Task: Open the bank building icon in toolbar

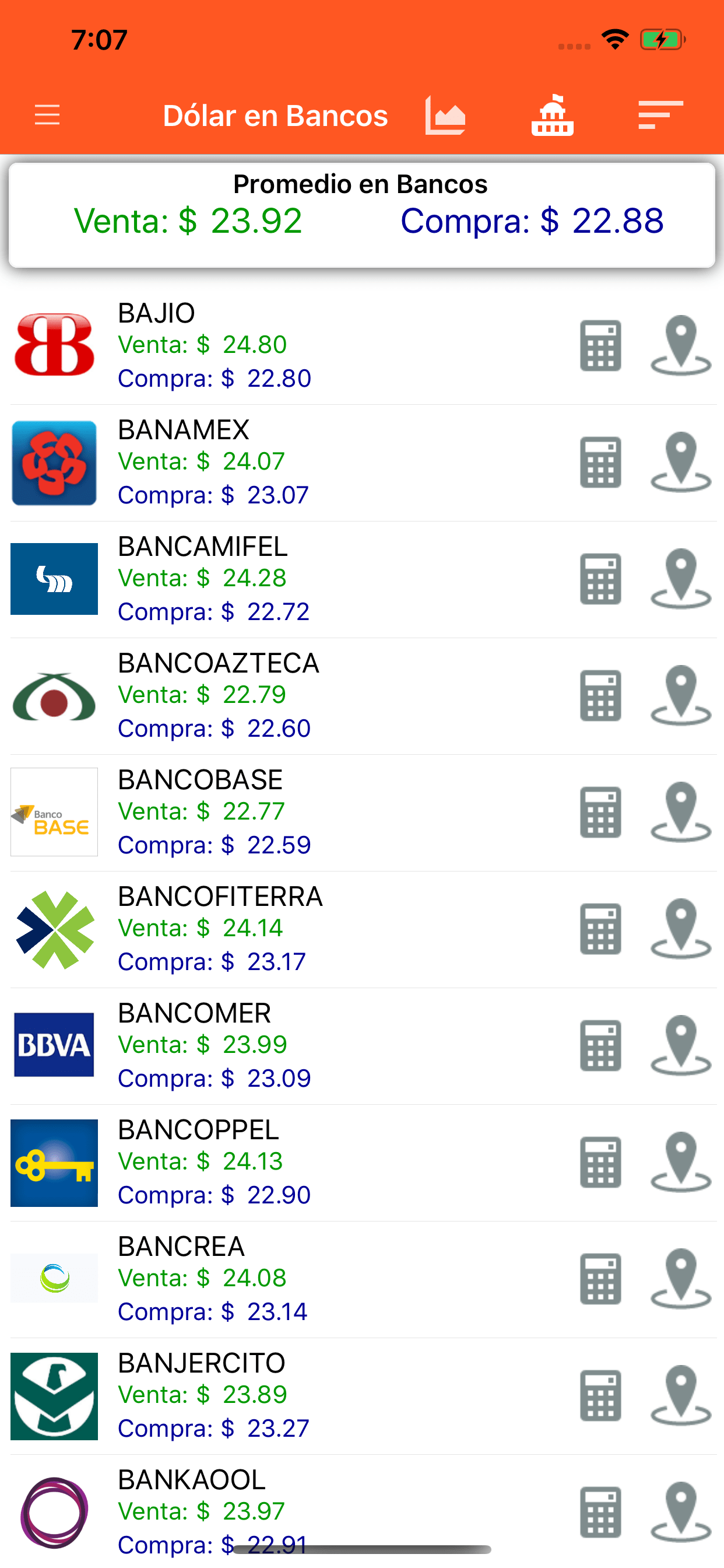Action: tap(552, 114)
